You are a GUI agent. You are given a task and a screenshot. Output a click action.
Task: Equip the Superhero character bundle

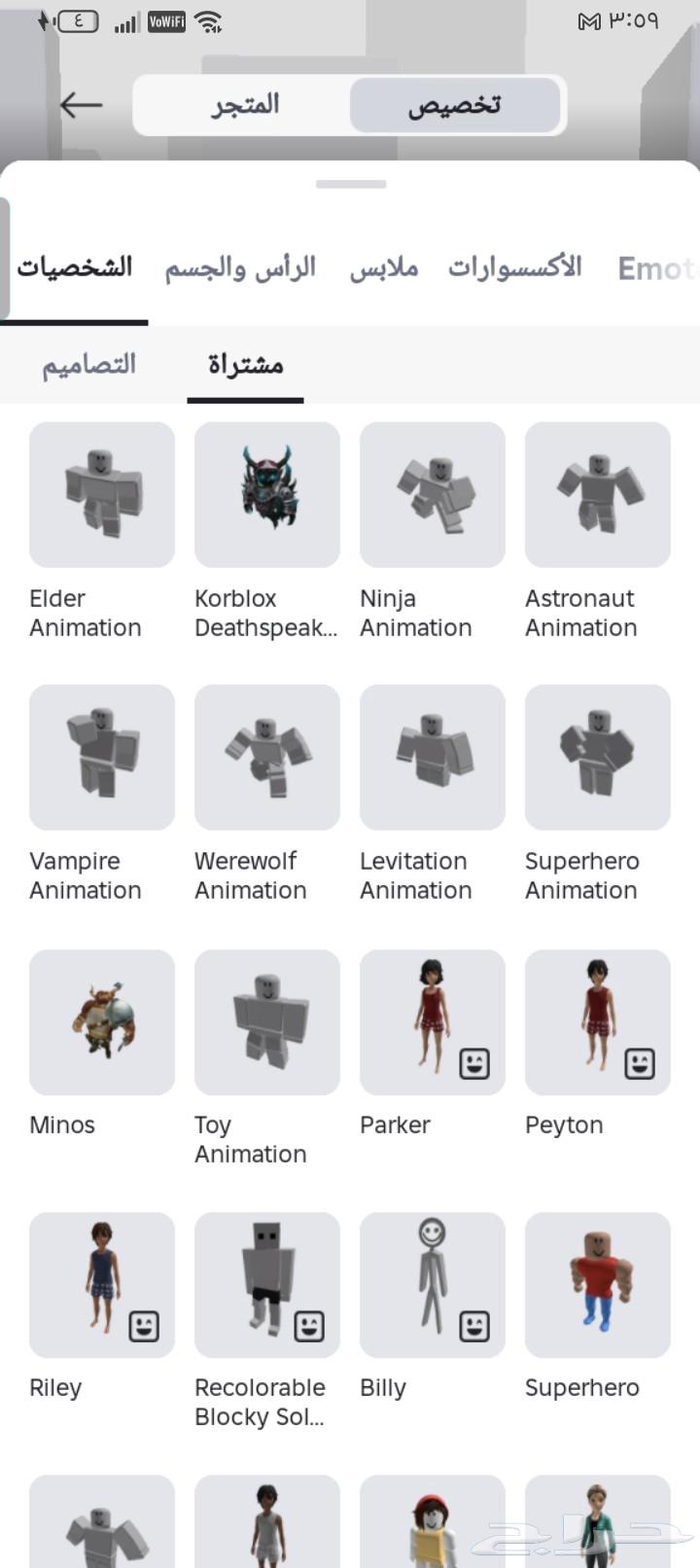pyautogui.click(x=598, y=1284)
